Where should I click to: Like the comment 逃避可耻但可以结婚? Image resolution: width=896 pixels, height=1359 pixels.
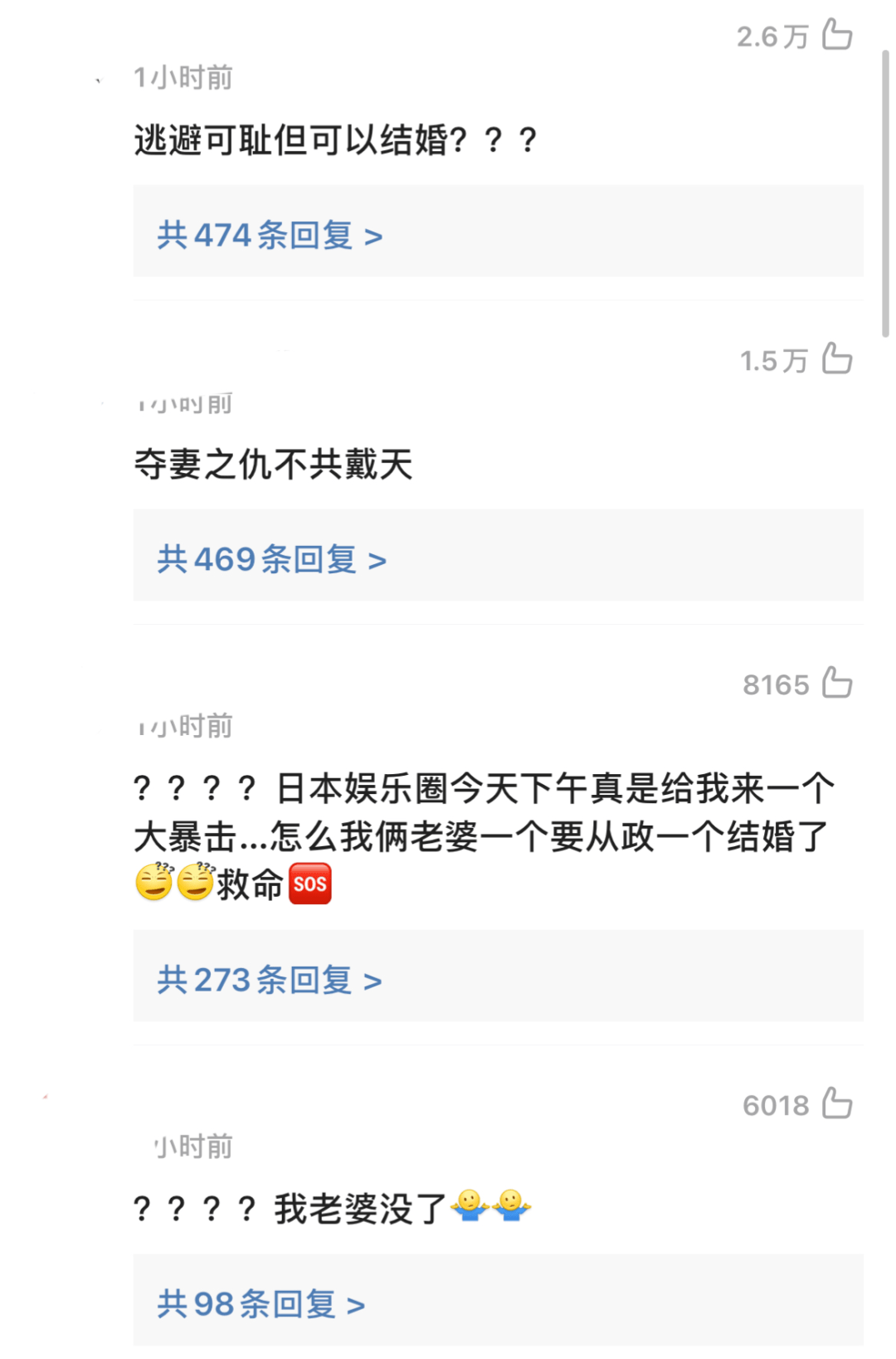836,35
